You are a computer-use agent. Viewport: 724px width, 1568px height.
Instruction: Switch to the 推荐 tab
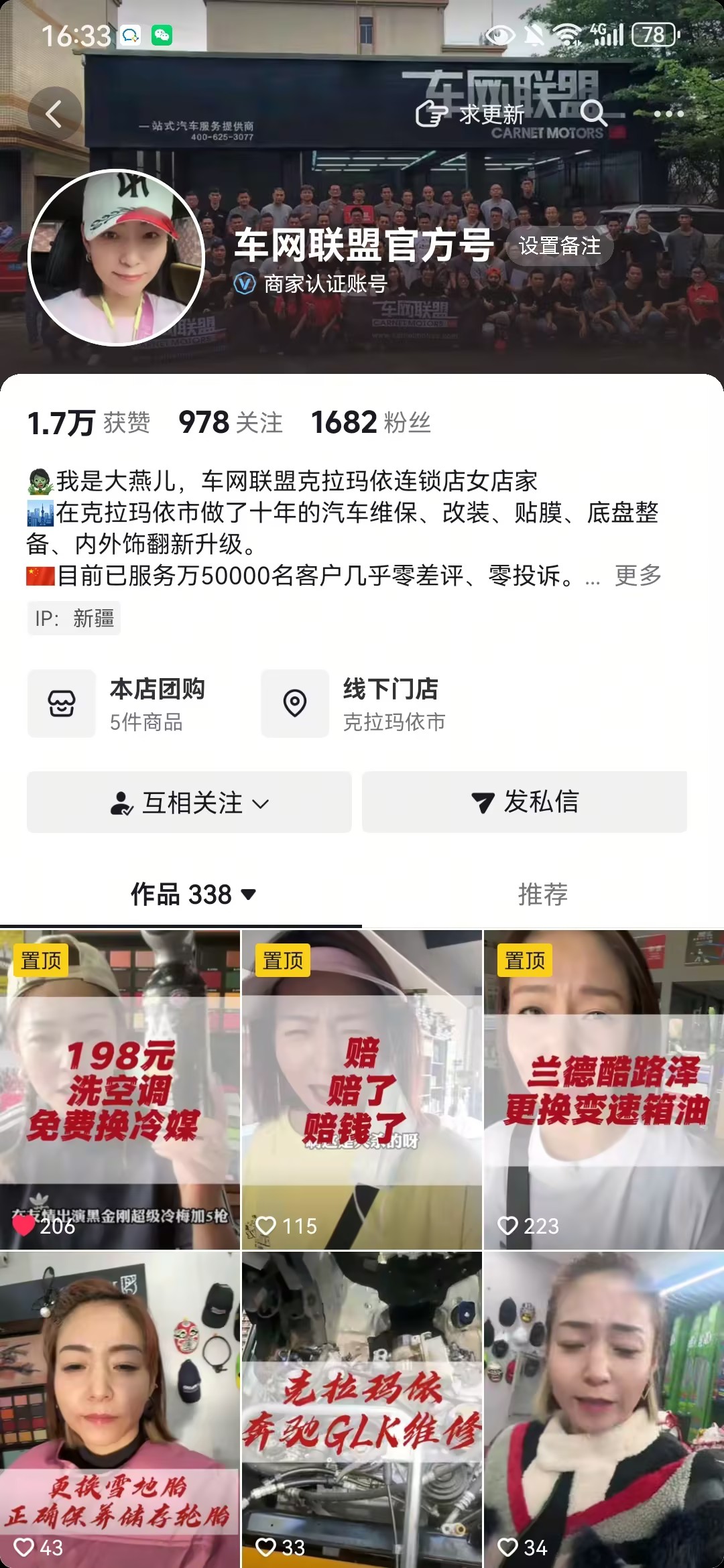coord(542,895)
